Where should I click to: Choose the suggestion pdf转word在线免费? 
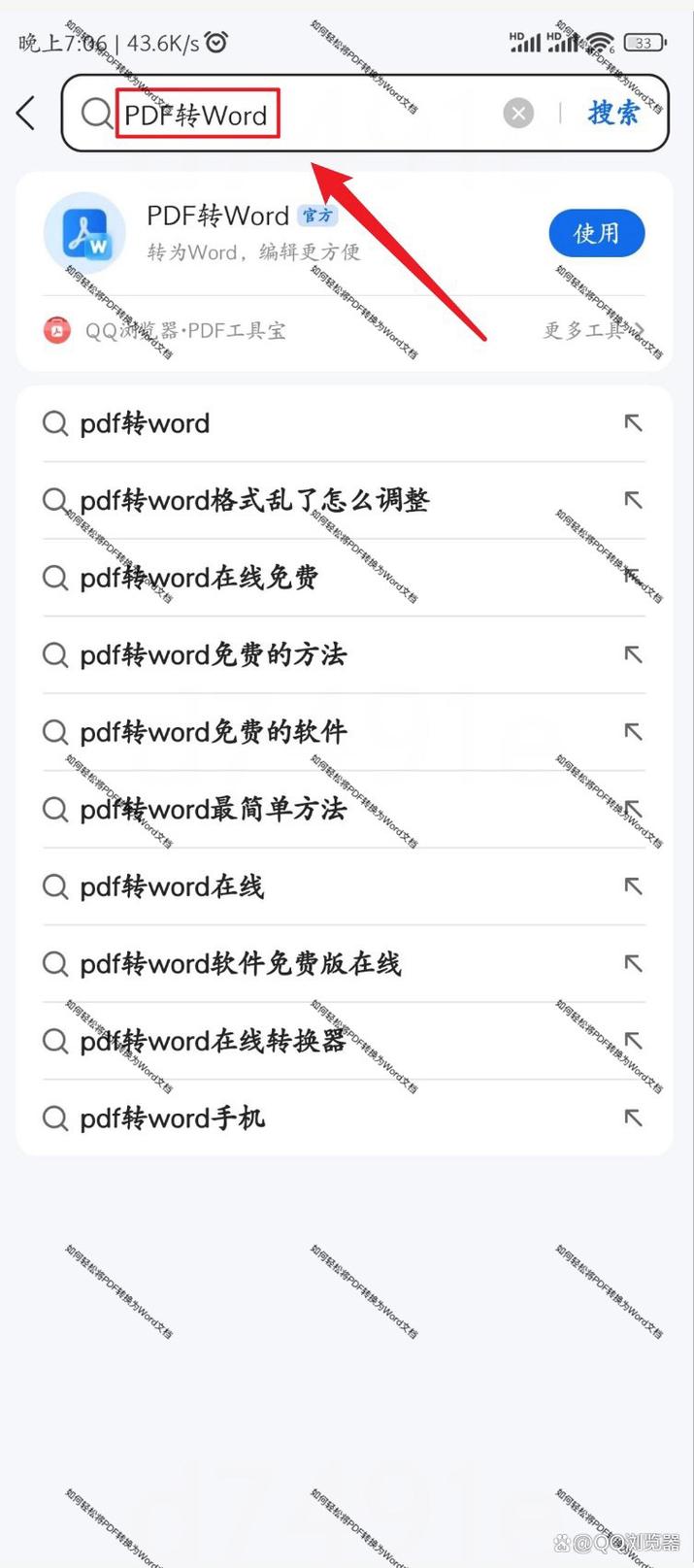(x=344, y=578)
